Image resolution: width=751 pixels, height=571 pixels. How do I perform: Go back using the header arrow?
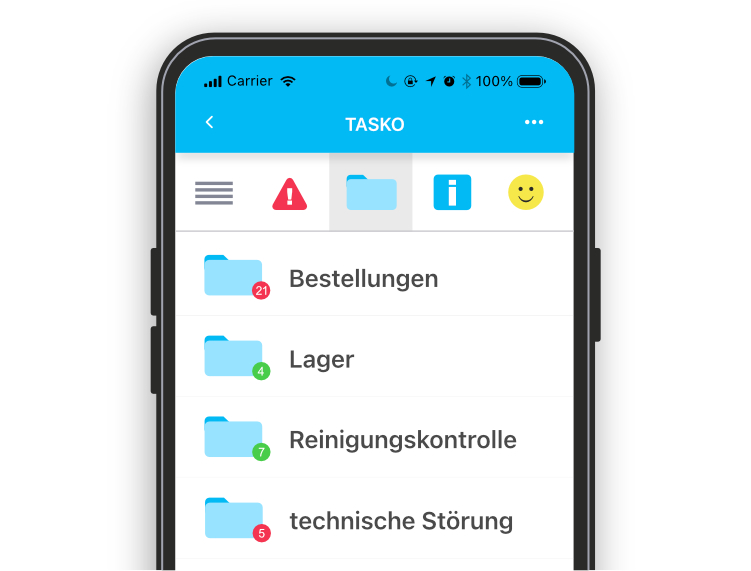click(x=209, y=123)
